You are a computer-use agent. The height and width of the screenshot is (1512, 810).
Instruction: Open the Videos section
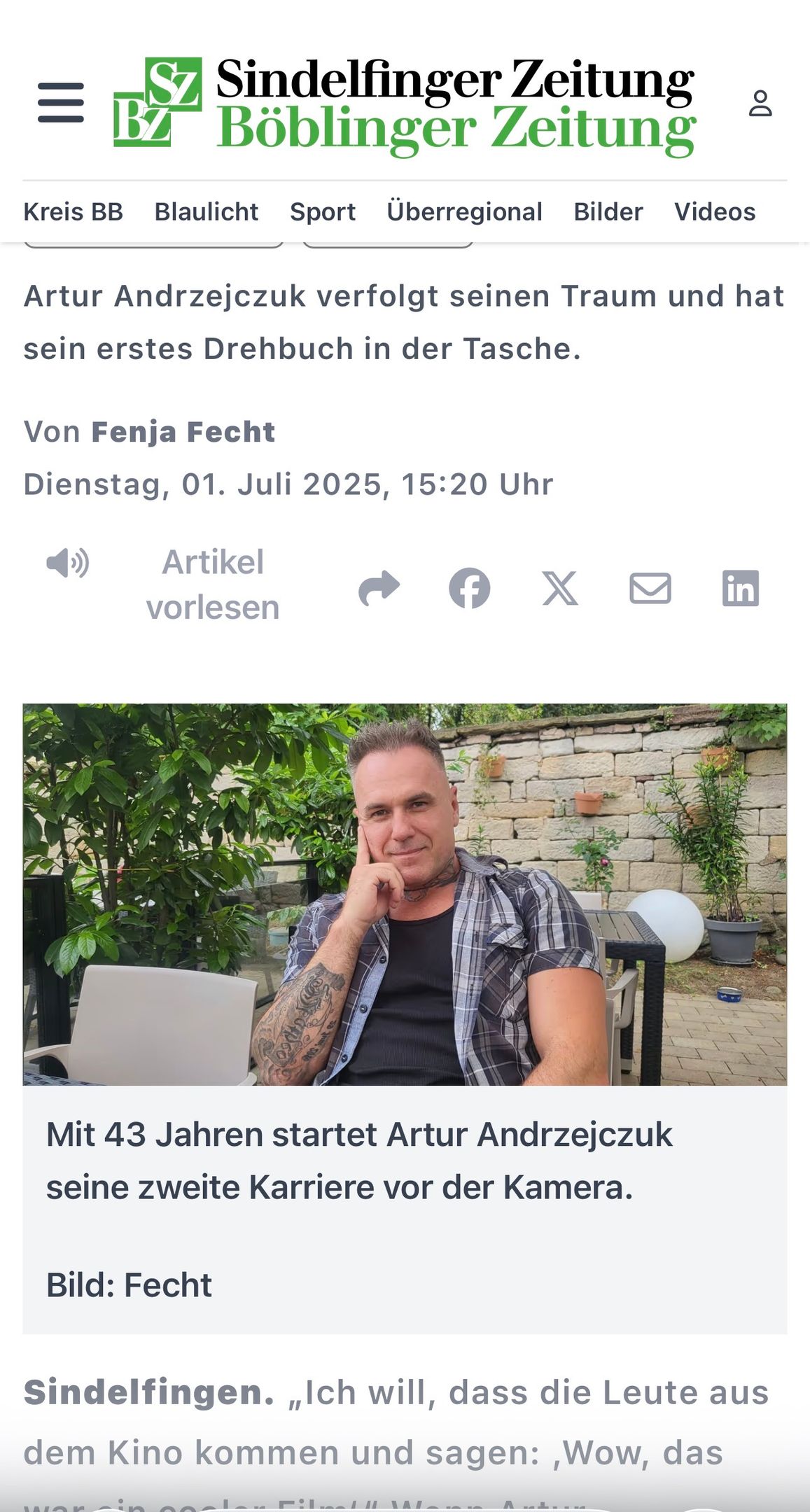715,211
